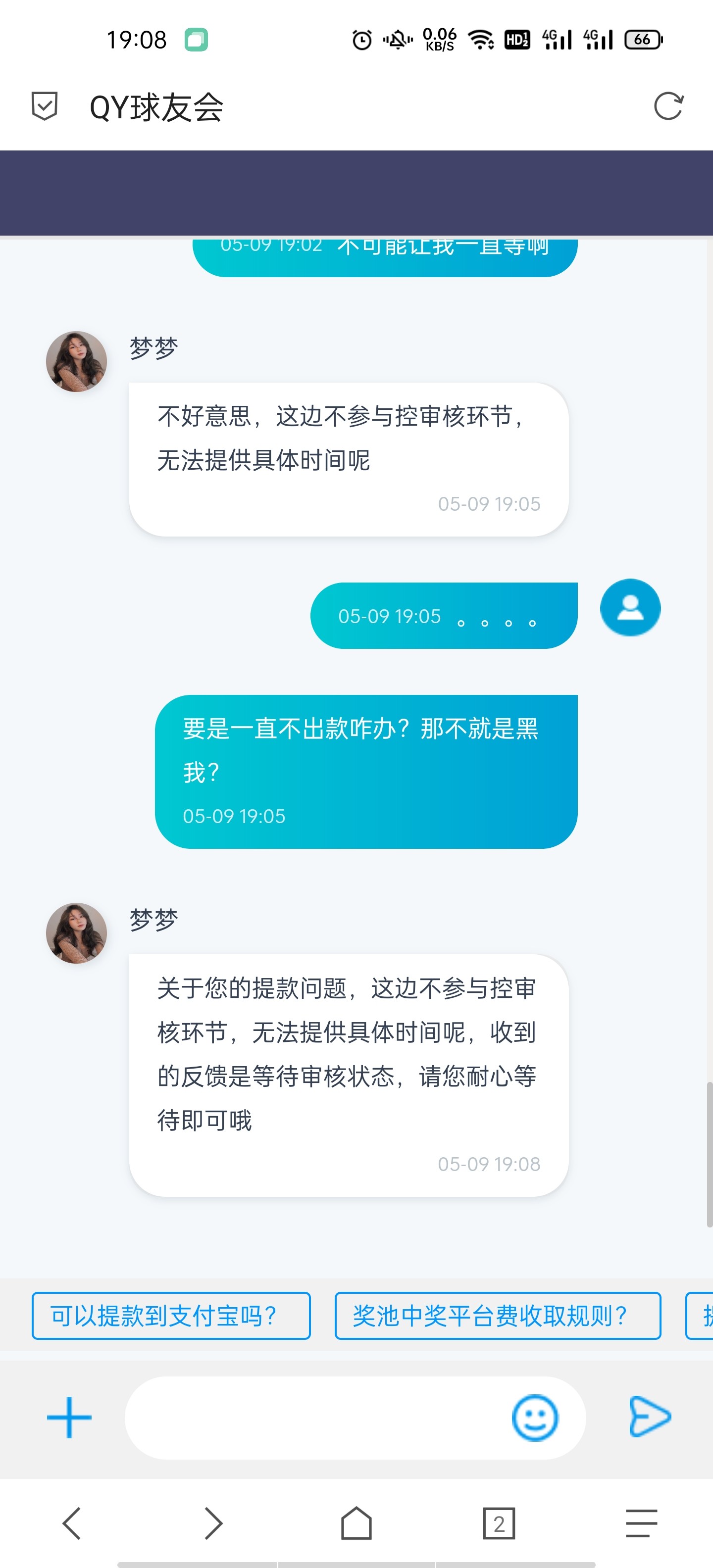This screenshot has width=713, height=1568.
Task: Reload the QY球友会 page
Action: (668, 106)
